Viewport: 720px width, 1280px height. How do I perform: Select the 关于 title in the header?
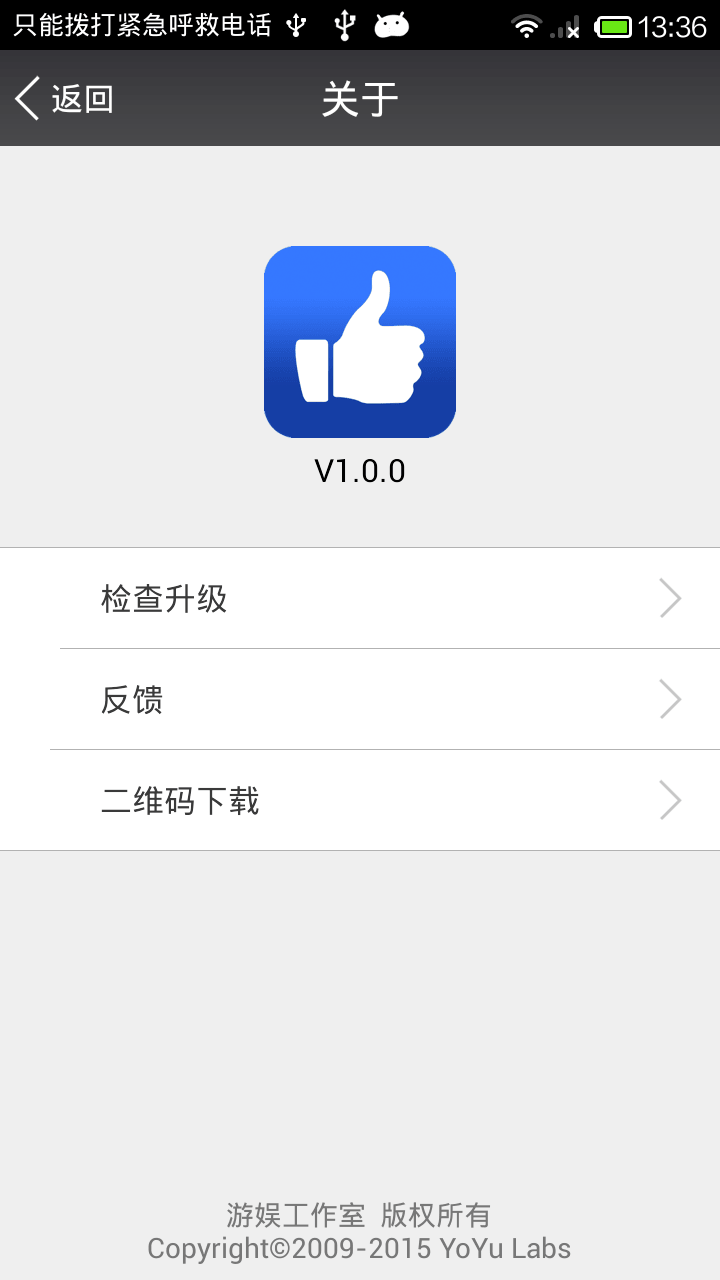359,97
